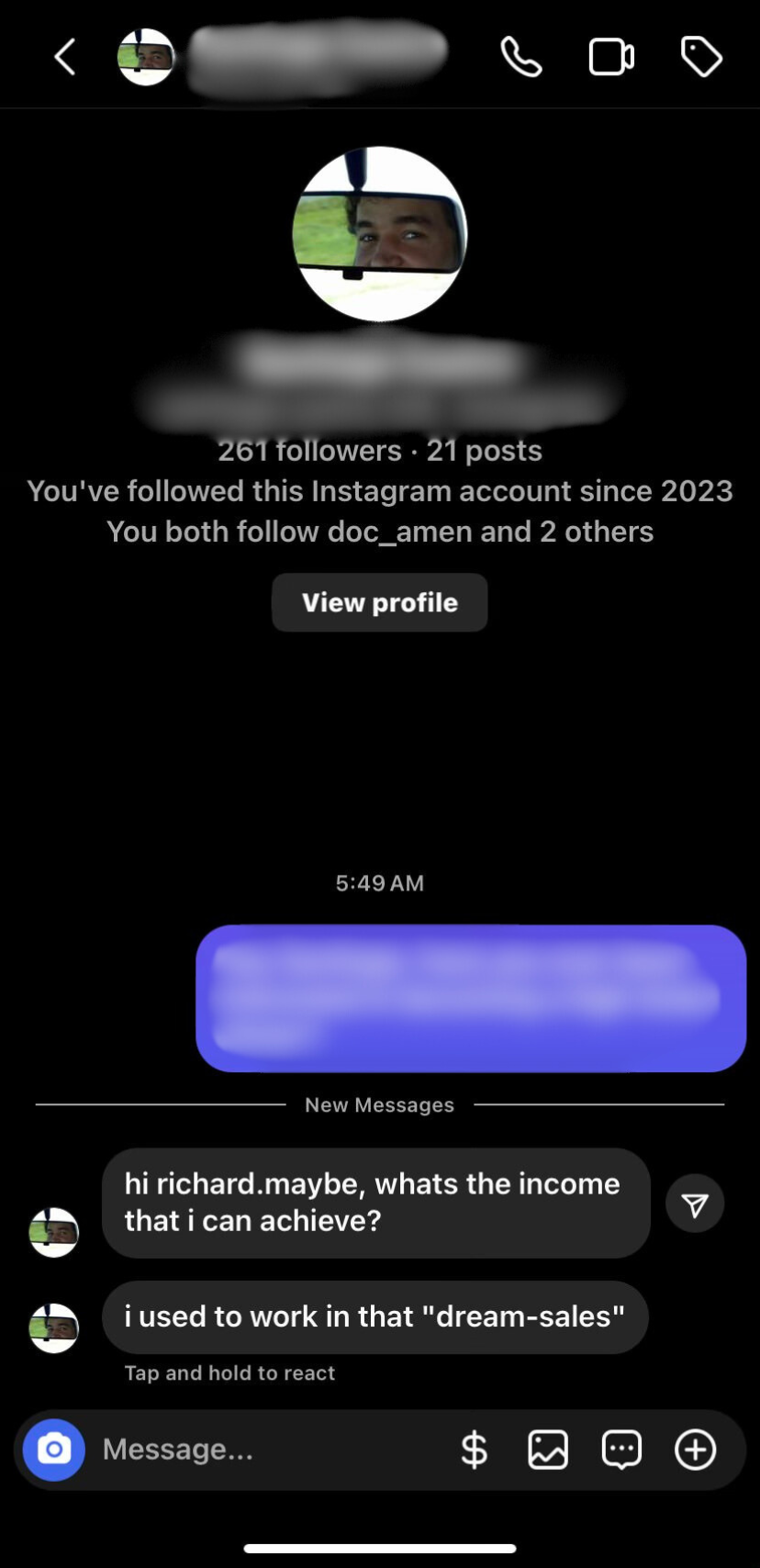Start a video call
760x1568 pixels.
click(x=610, y=58)
